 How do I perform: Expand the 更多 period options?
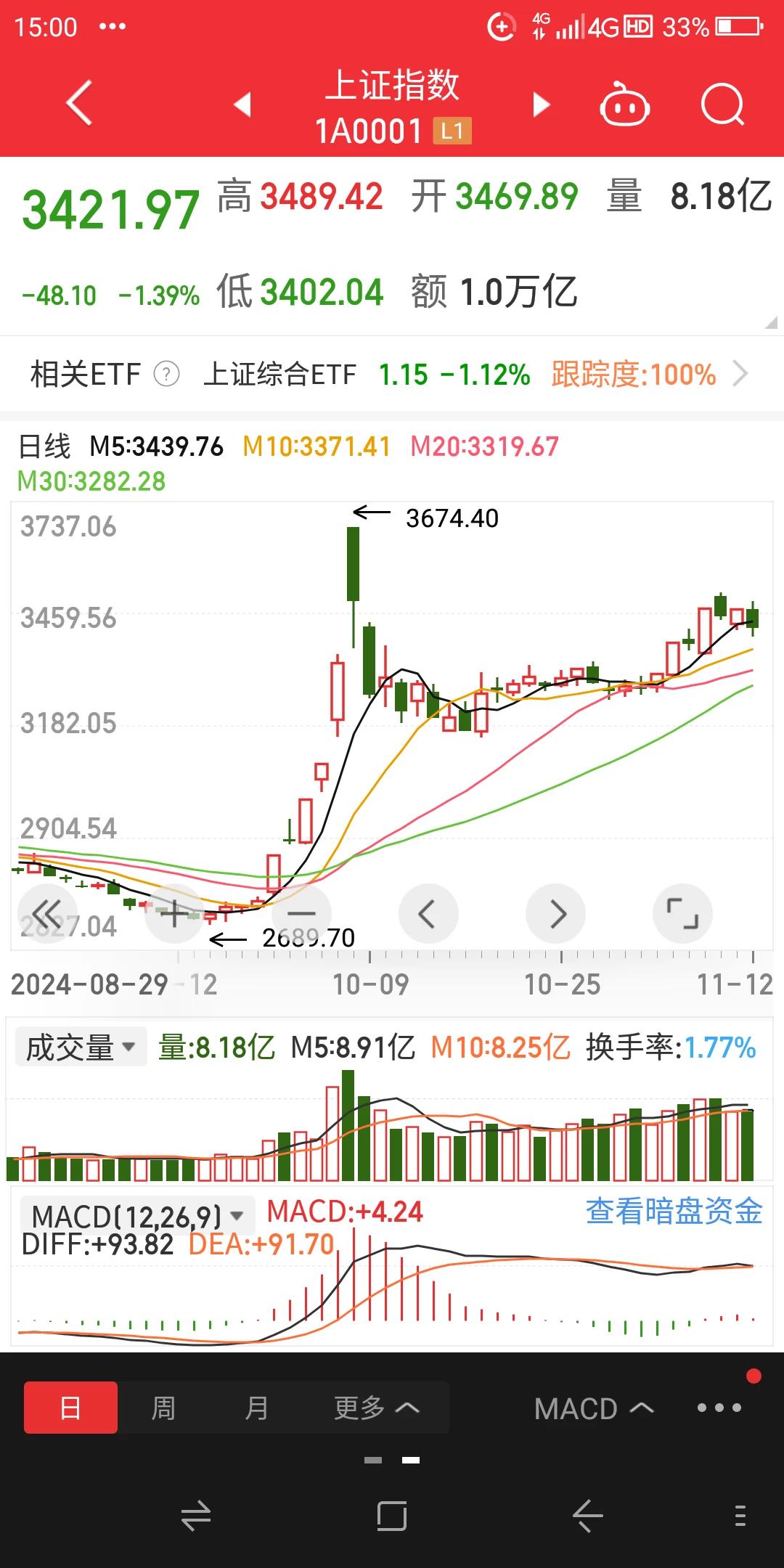pos(376,1408)
